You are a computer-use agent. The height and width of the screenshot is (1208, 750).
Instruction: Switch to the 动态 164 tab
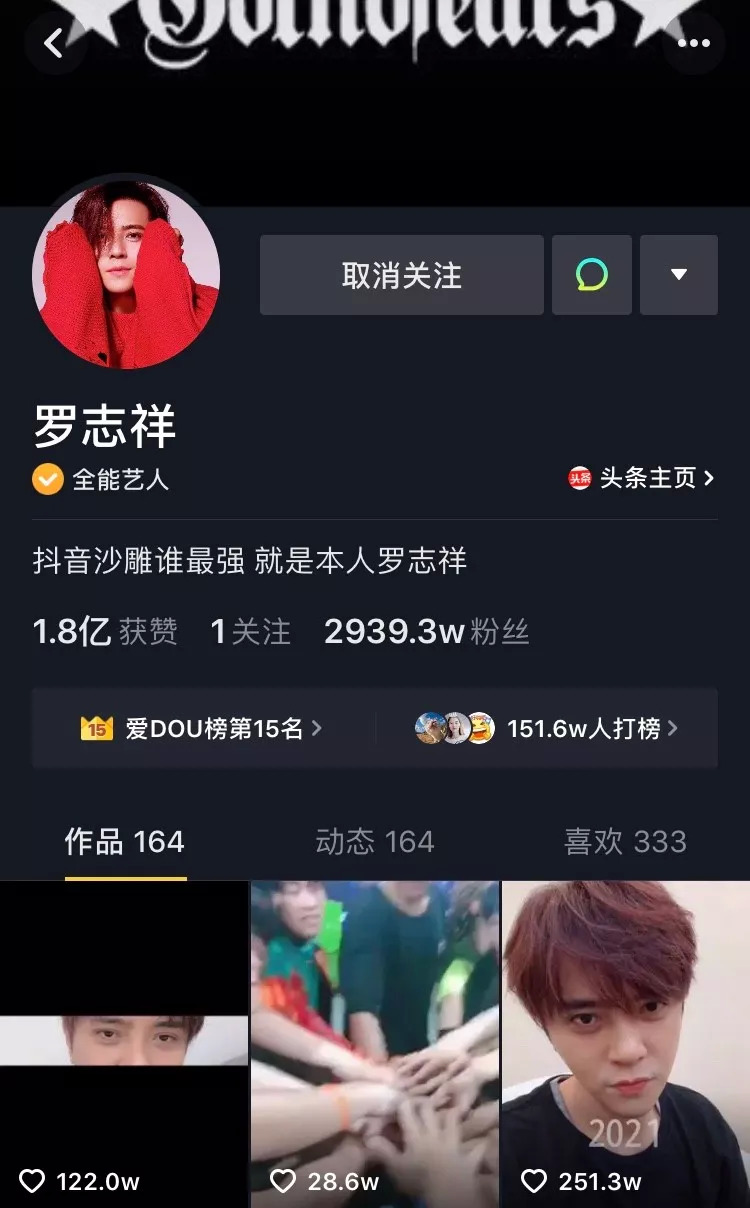tap(374, 842)
